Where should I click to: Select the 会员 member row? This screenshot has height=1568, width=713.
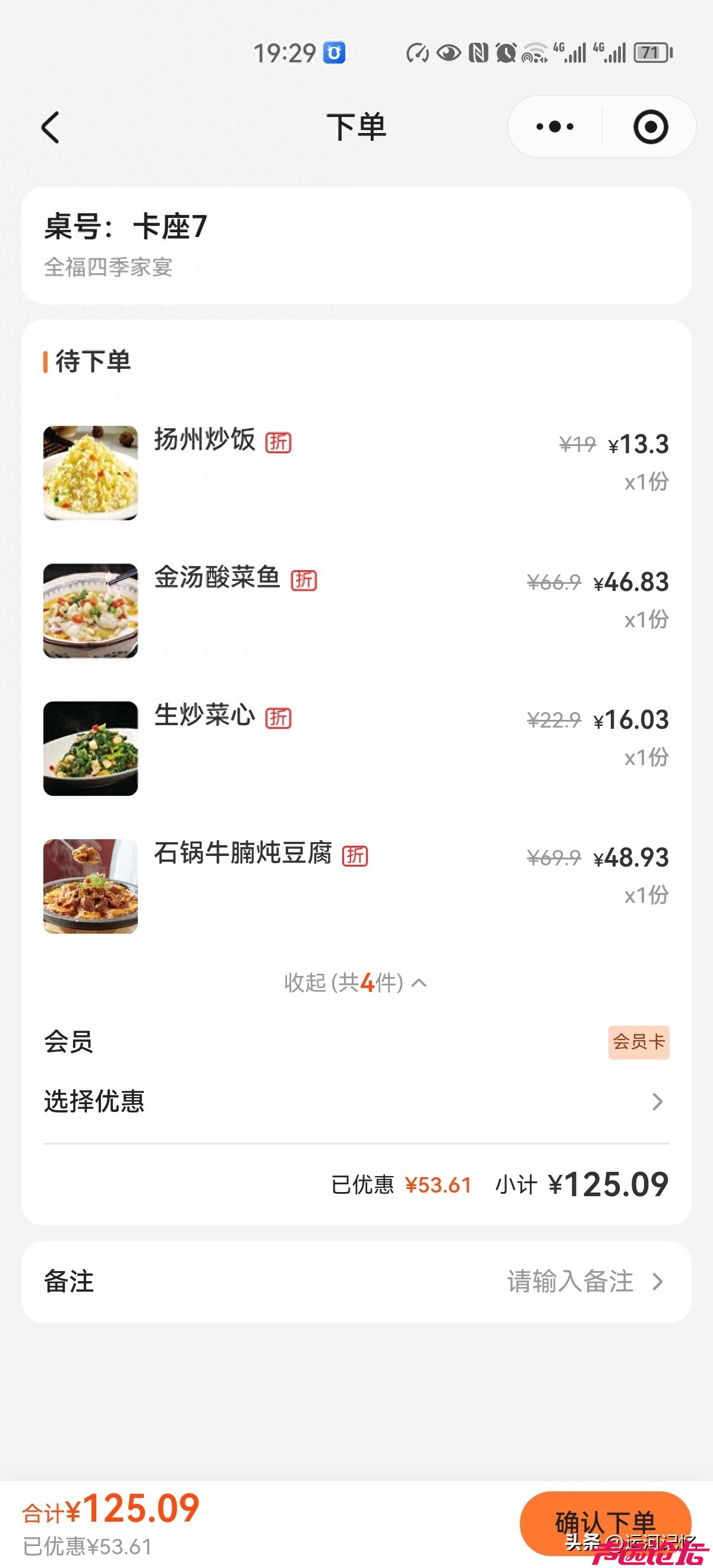point(68,1042)
